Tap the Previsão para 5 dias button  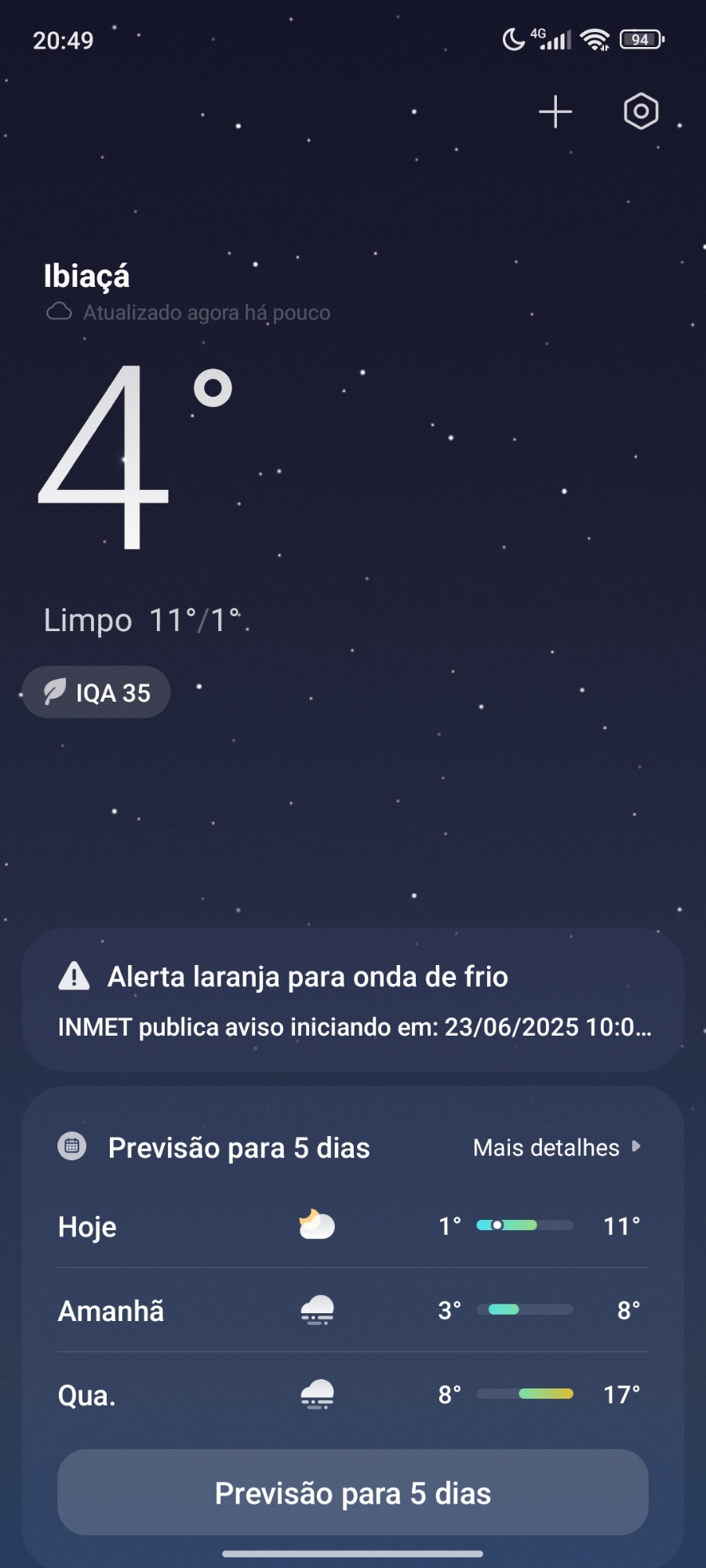tap(353, 1493)
